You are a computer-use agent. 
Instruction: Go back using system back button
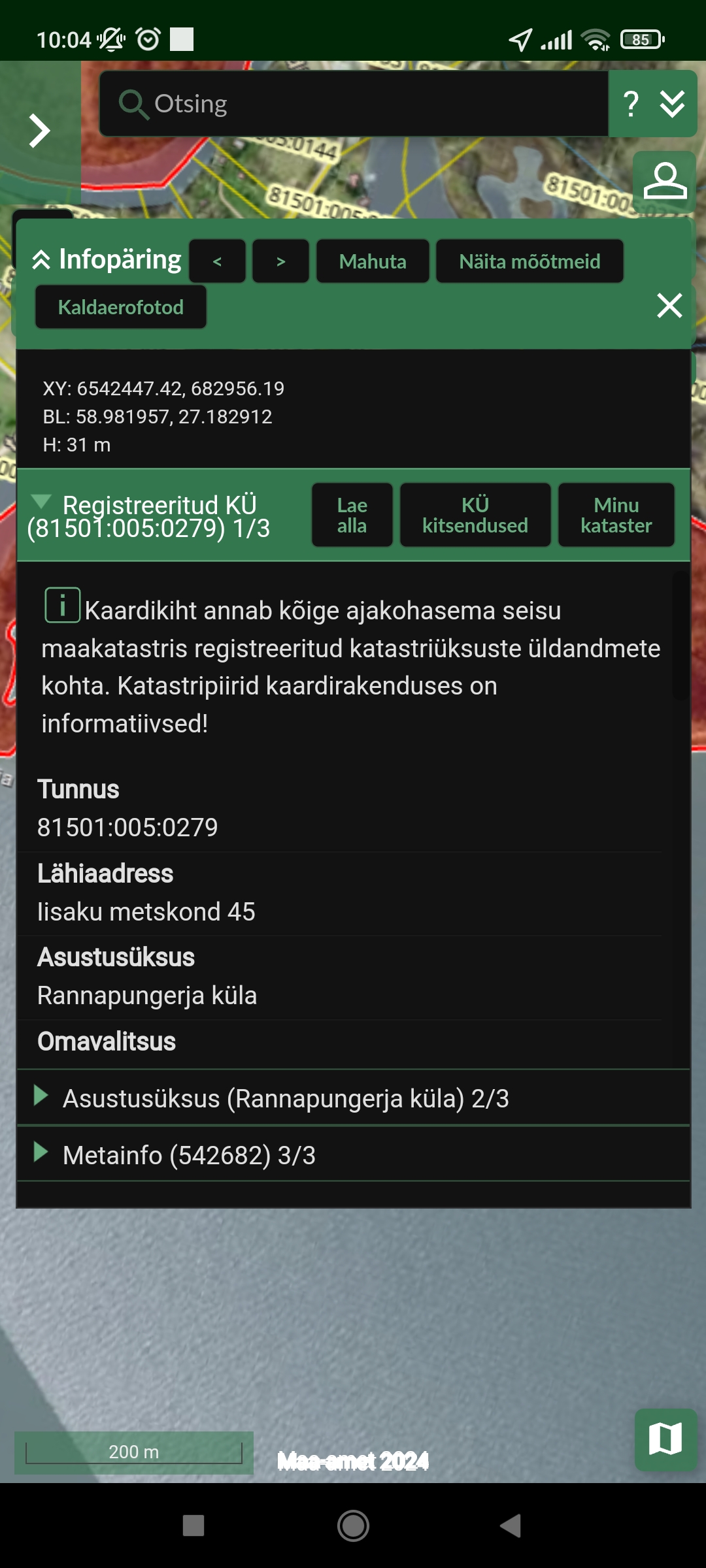511,1526
